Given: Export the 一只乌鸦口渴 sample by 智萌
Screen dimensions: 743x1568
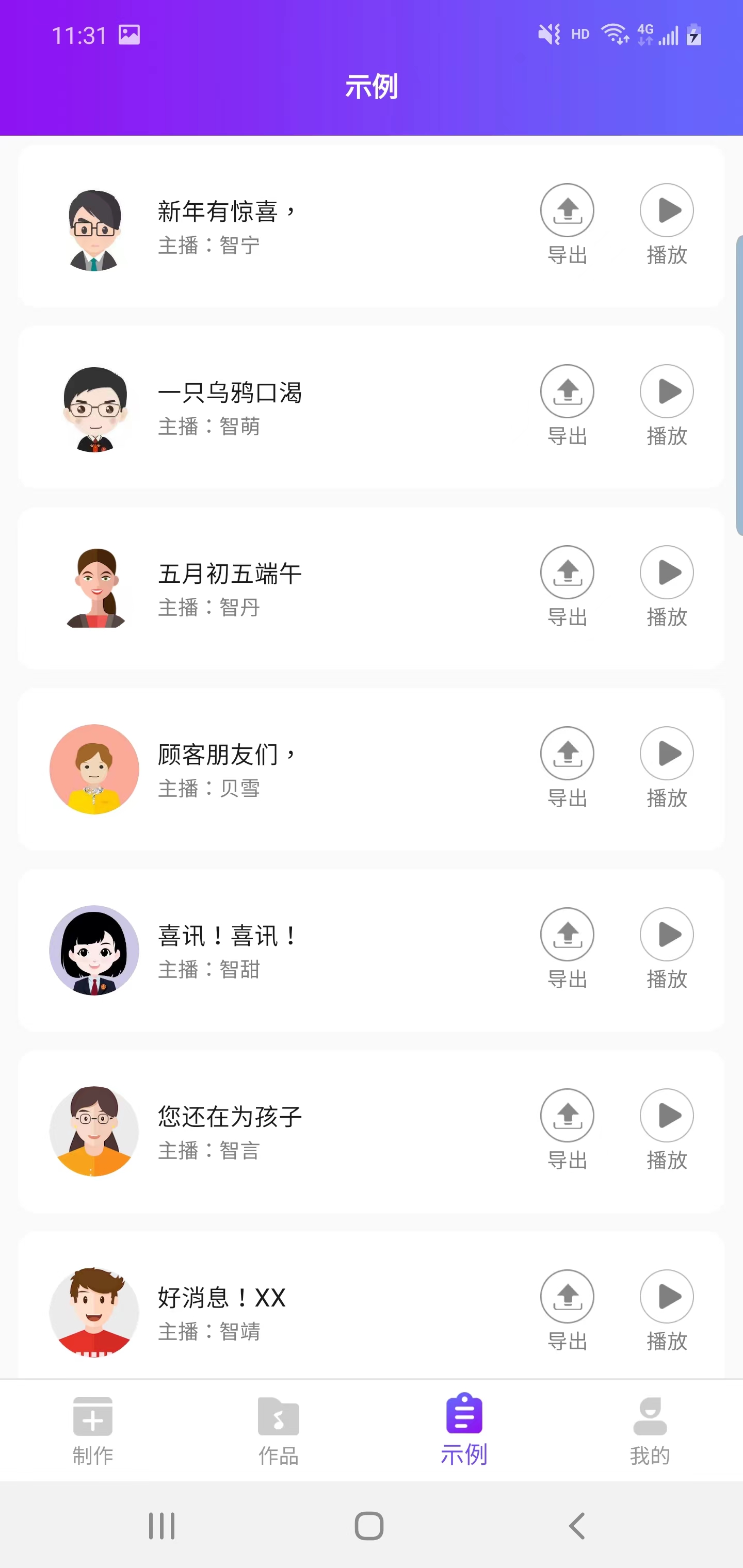Looking at the screenshot, I should coord(567,391).
